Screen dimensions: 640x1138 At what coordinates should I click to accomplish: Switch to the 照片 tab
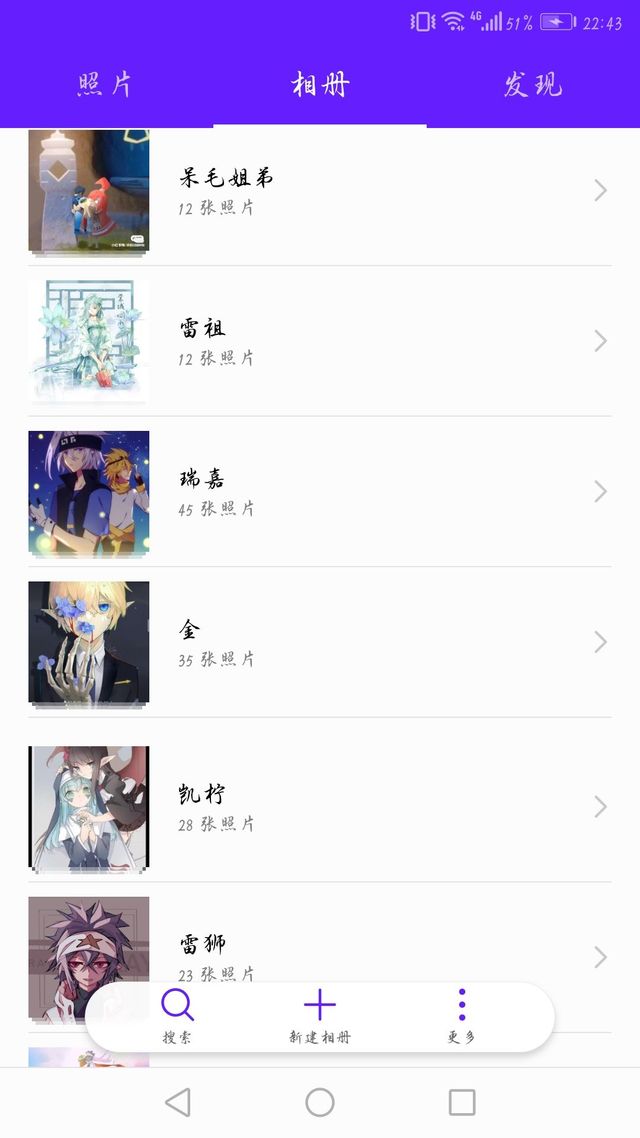105,85
